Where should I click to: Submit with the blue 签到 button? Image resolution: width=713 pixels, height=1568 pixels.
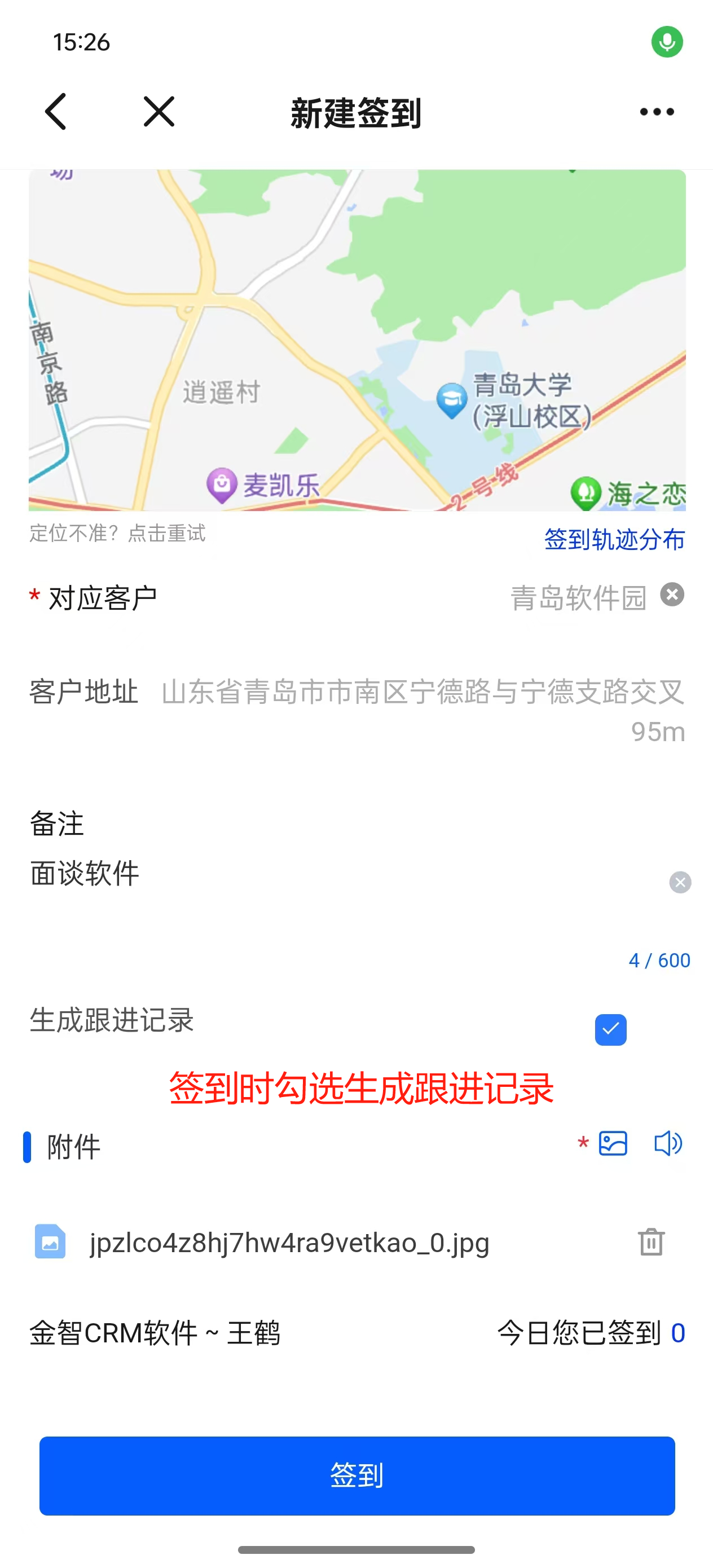click(357, 1475)
